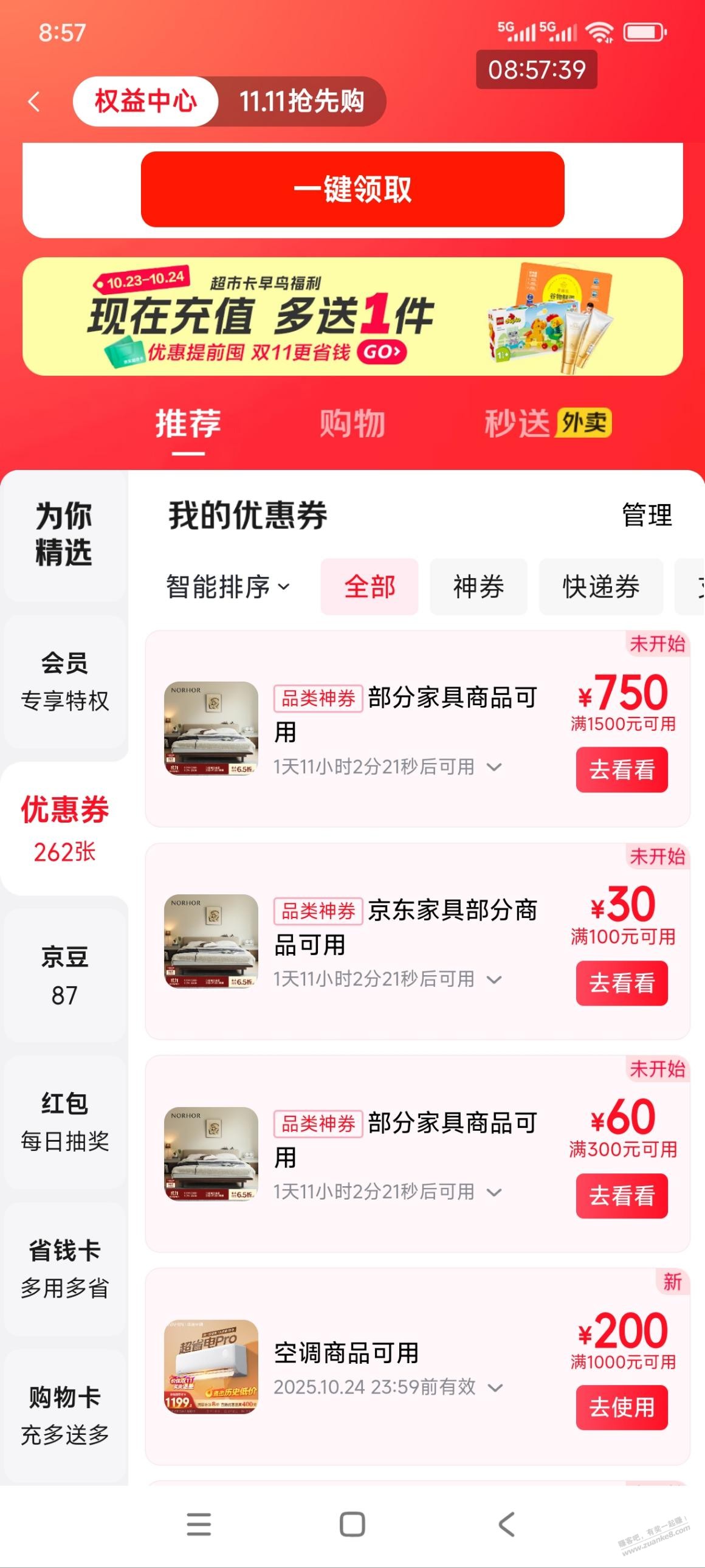Viewport: 705px width, 1568px height.
Task: Switch to the 购物 tab
Action: click(x=352, y=424)
